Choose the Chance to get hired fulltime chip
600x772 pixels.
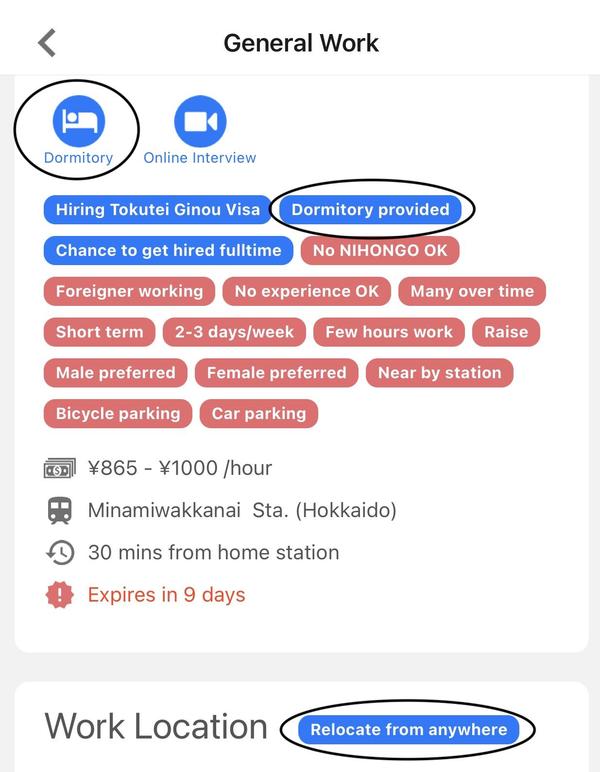point(168,251)
